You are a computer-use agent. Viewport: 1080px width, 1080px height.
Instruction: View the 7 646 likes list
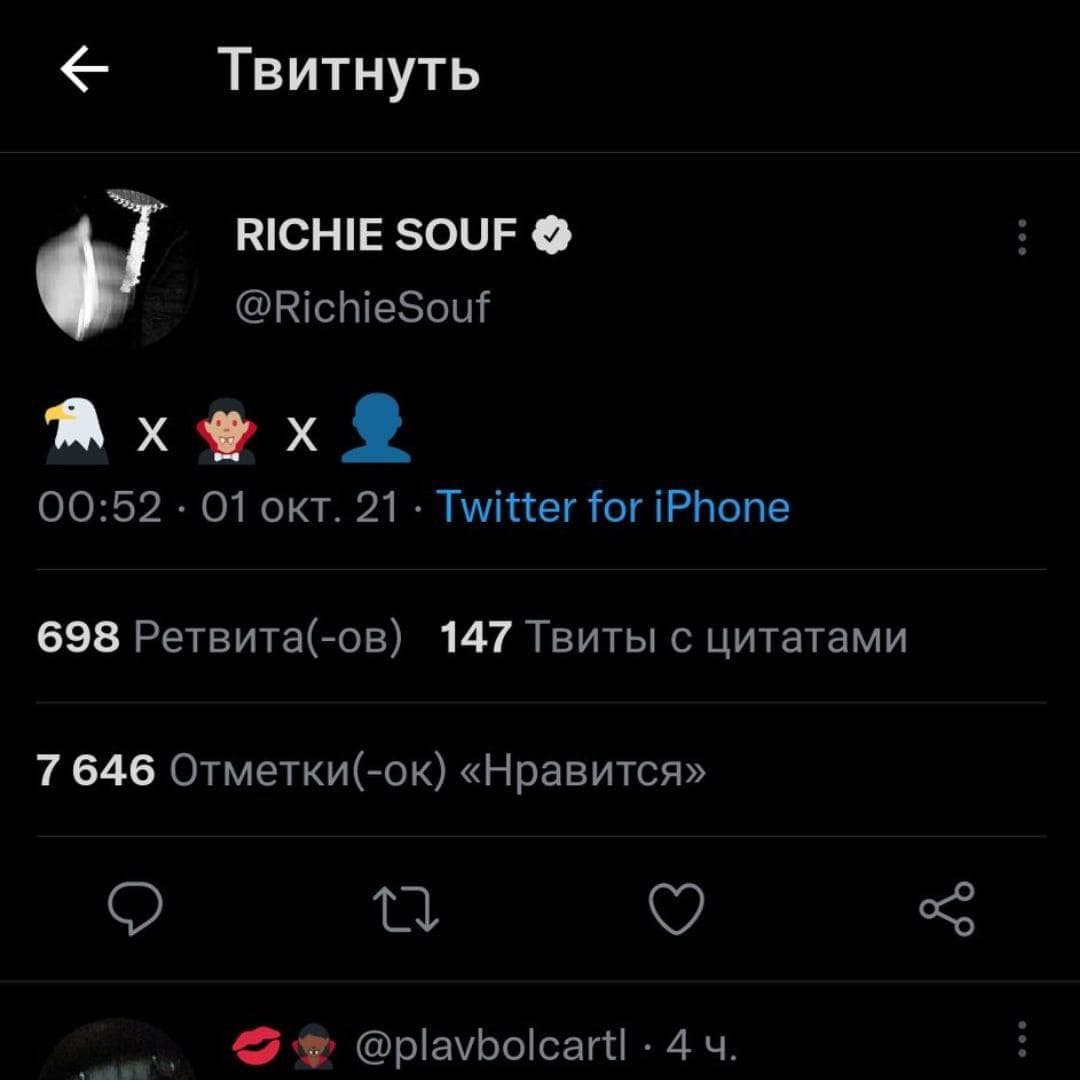tap(371, 771)
